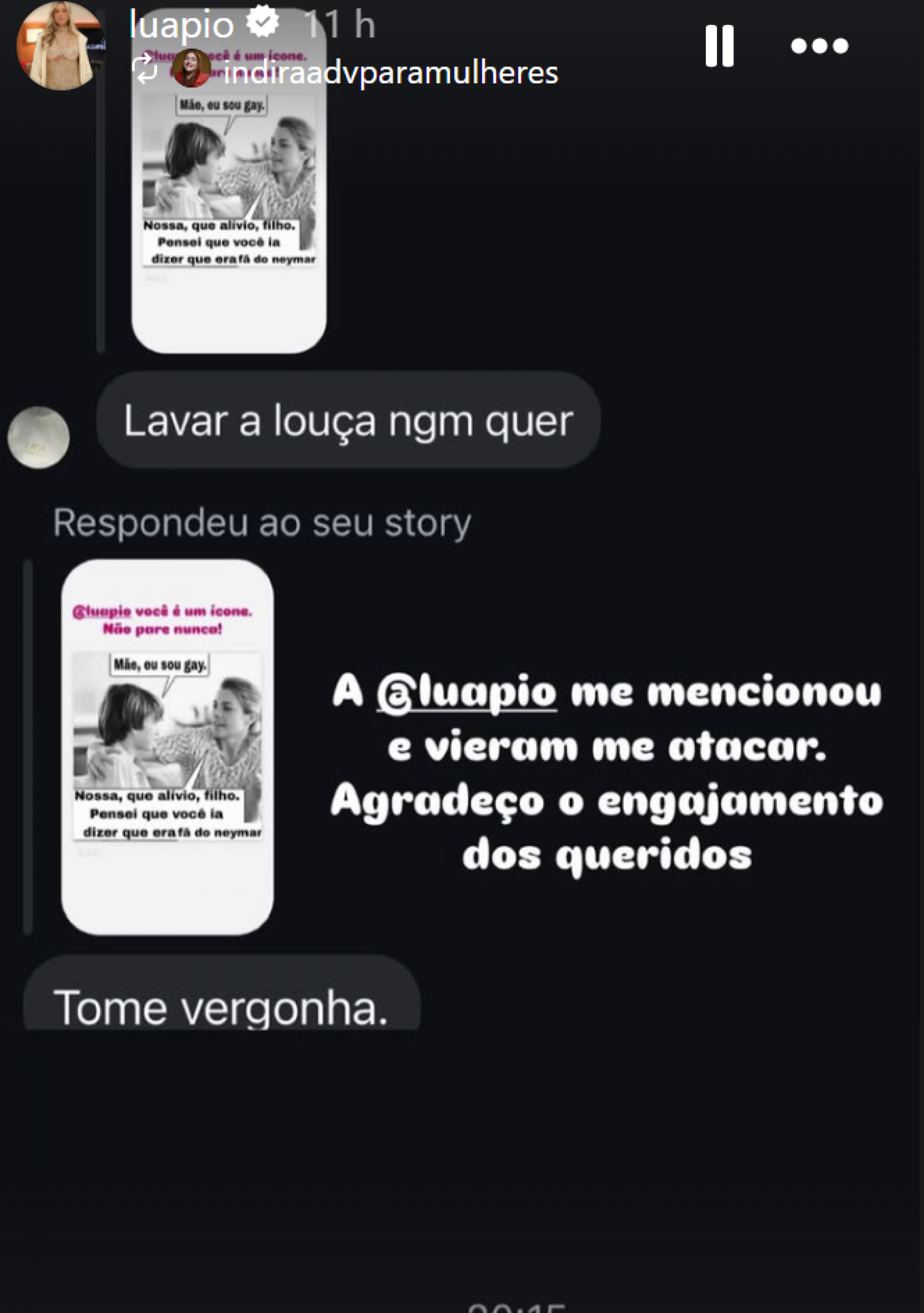The width and height of the screenshot is (924, 1313).
Task: Open the luapio username in header
Action: (x=181, y=25)
